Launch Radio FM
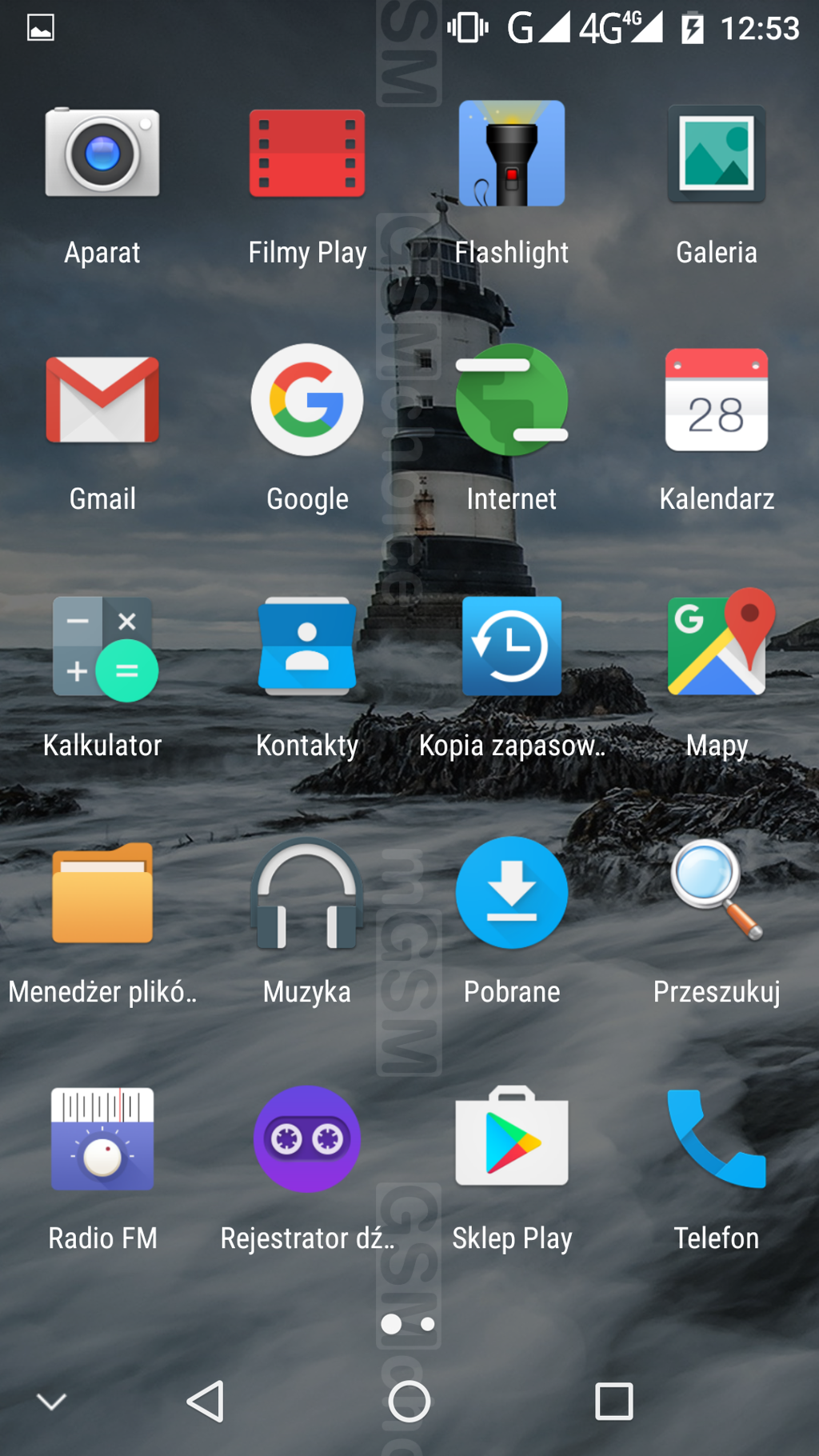Image resolution: width=819 pixels, height=1456 pixels. [102, 1139]
